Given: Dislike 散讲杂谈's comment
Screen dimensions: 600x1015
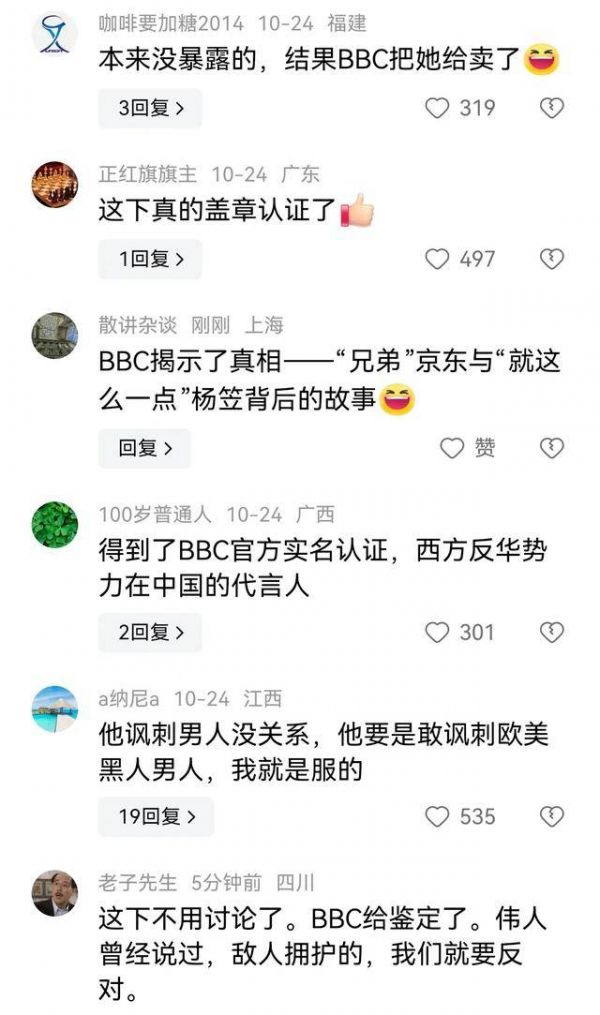Looking at the screenshot, I should pos(552,448).
